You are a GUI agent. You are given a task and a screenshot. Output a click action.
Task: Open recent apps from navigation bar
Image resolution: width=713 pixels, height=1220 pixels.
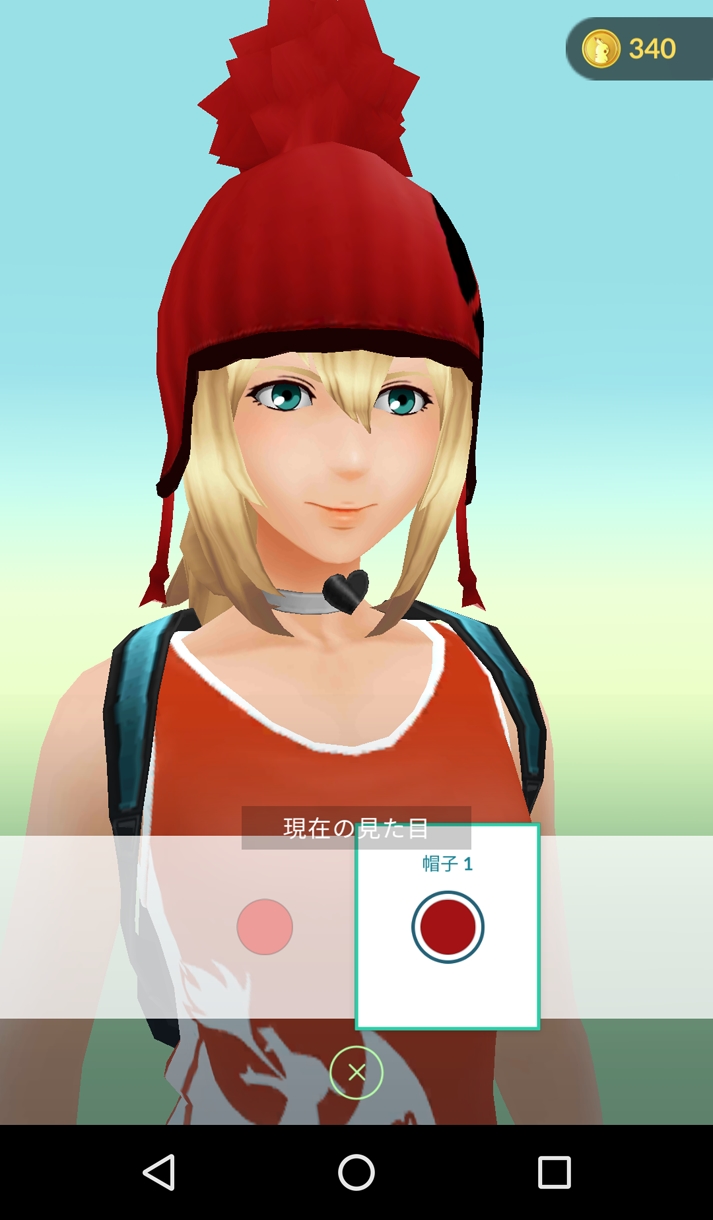(x=553, y=1172)
